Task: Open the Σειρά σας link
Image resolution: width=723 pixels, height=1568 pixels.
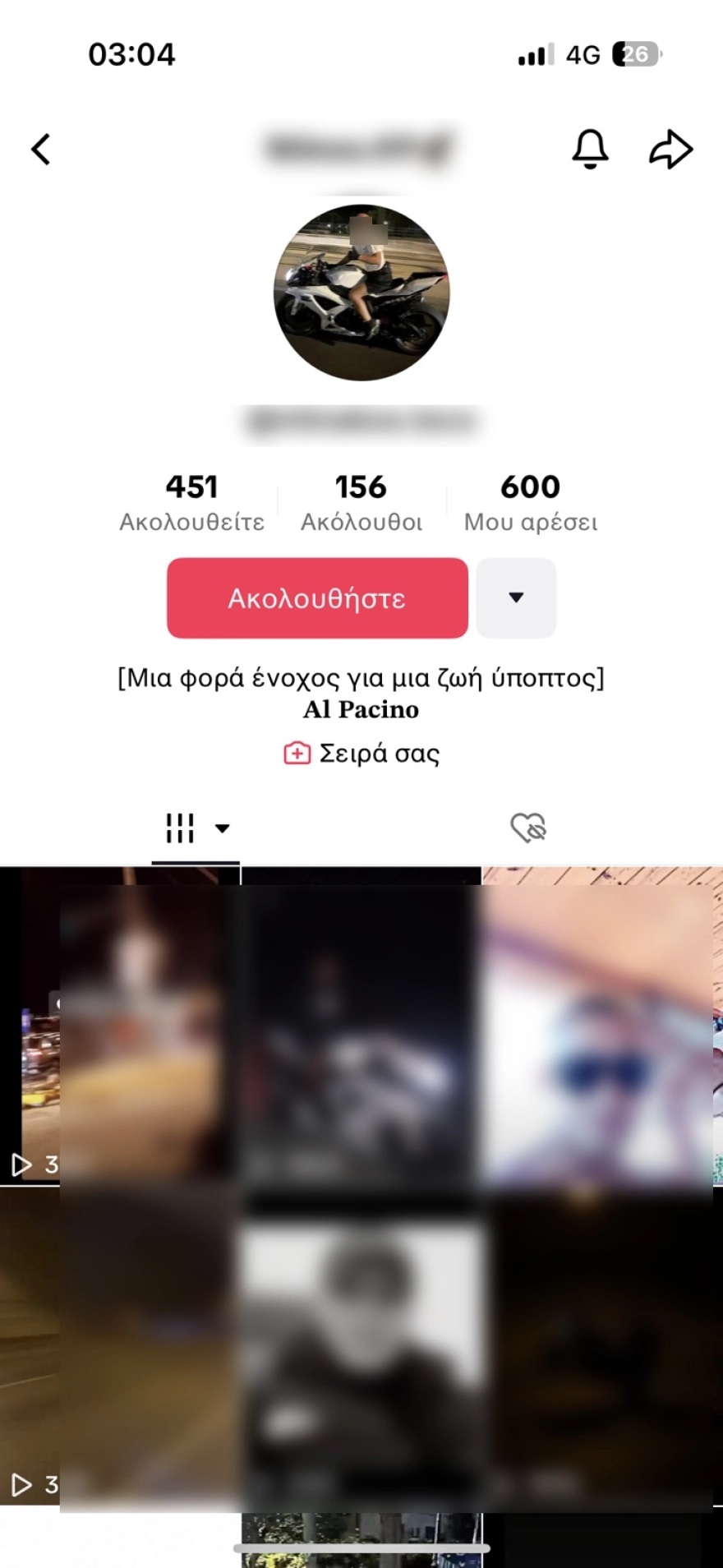Action: coord(362,754)
